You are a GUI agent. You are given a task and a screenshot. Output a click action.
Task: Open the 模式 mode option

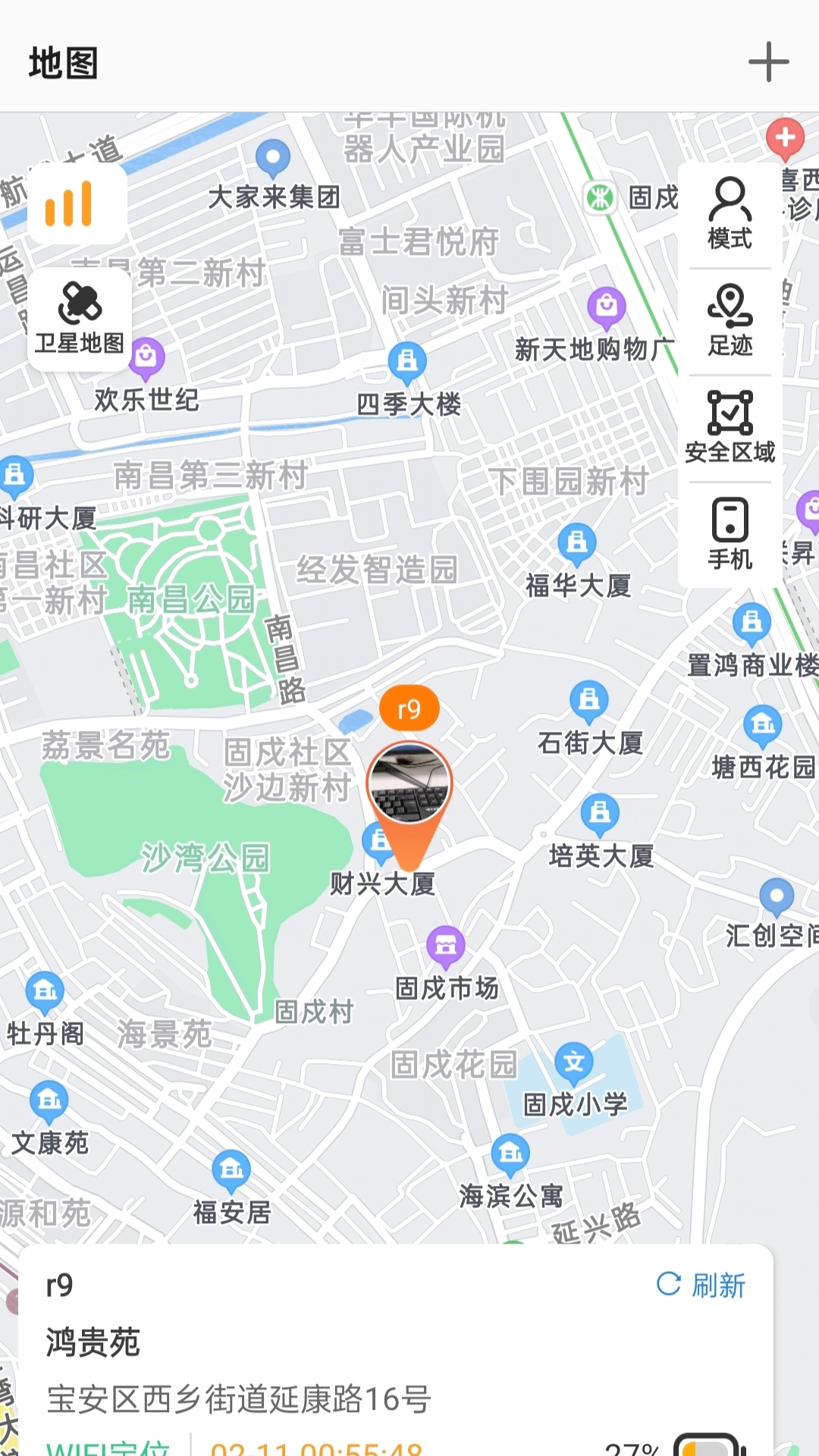[x=730, y=214]
